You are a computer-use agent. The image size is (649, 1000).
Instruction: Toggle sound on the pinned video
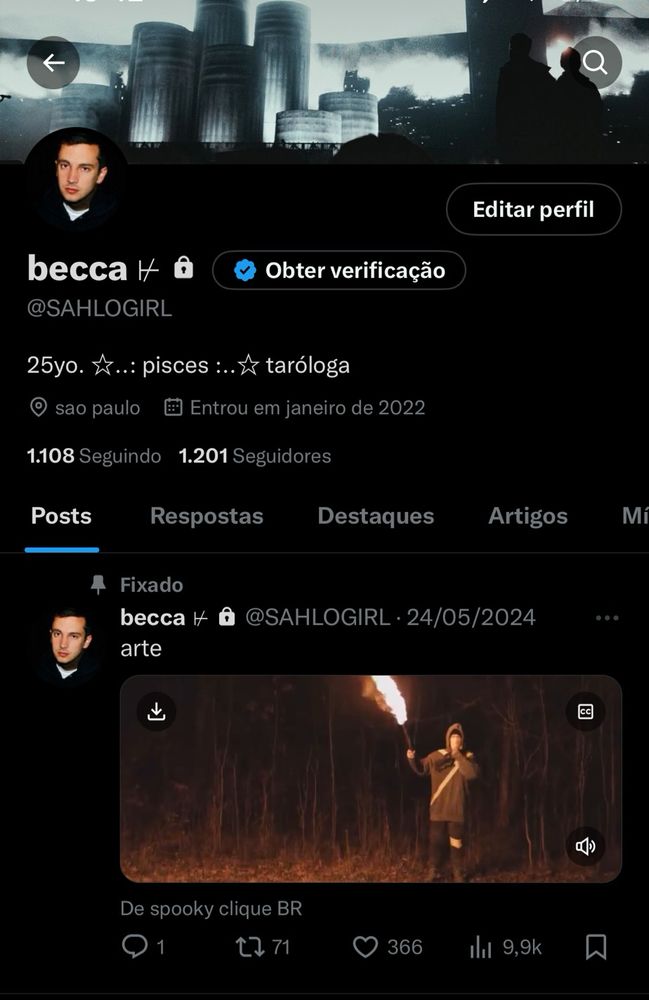586,847
